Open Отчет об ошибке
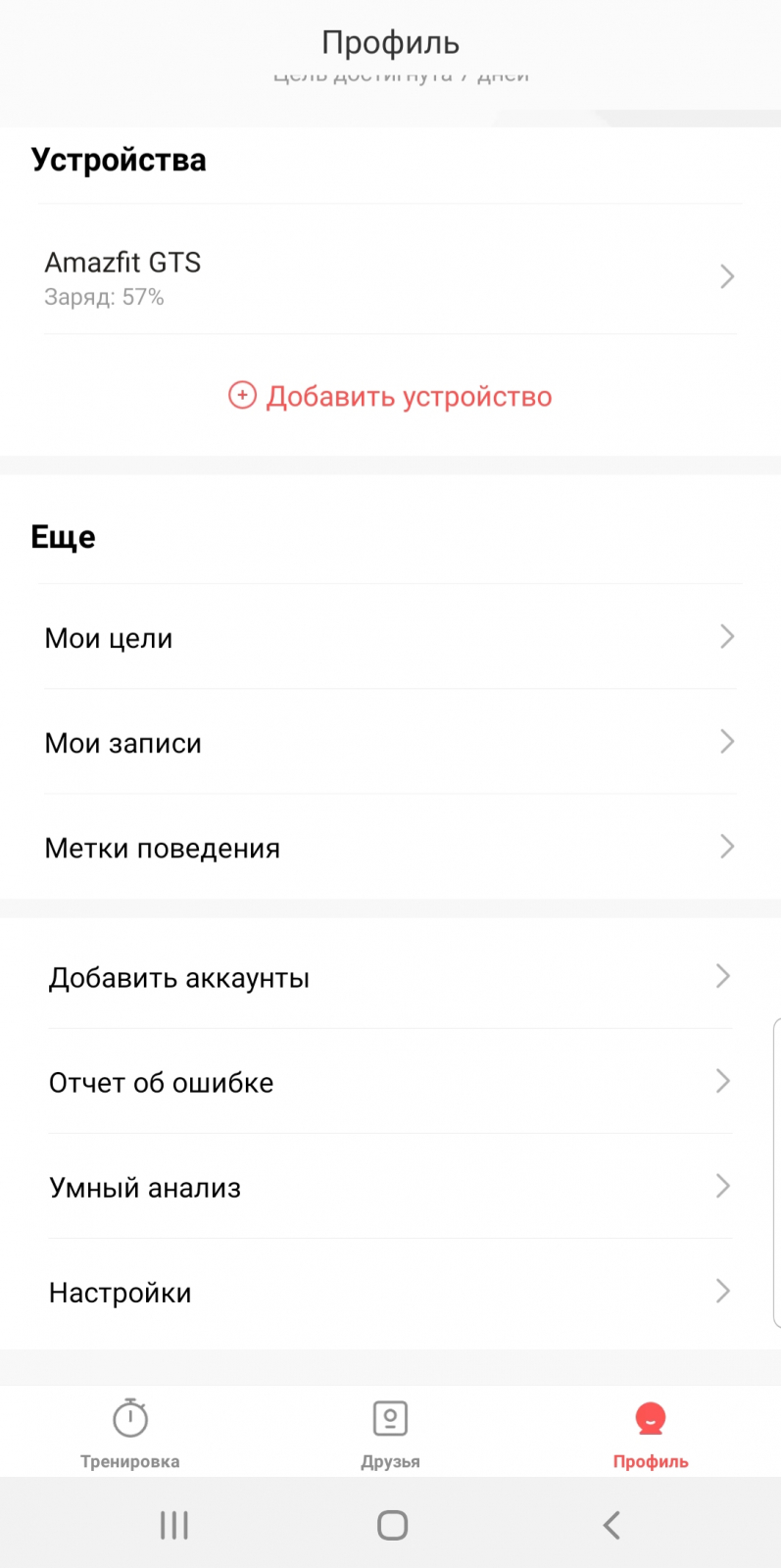 390,1083
